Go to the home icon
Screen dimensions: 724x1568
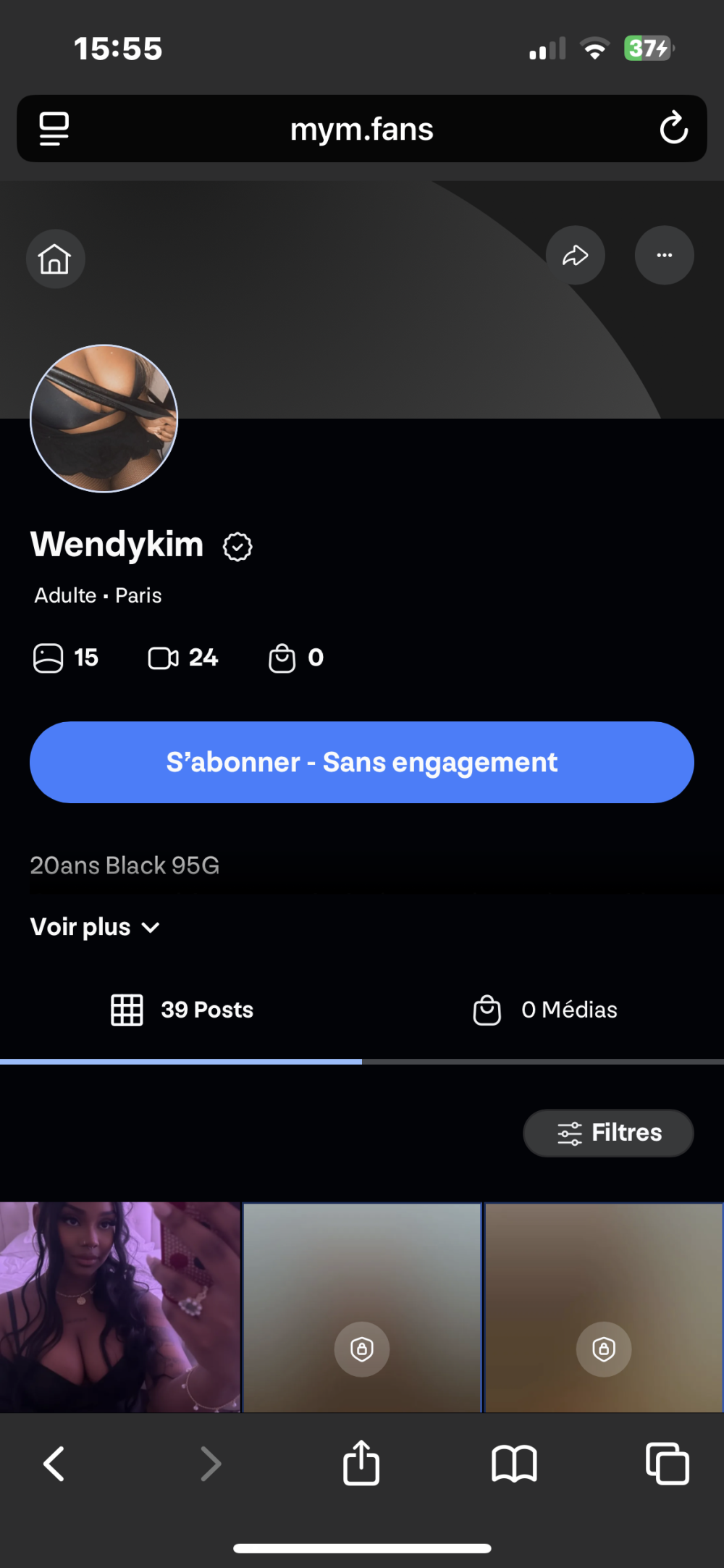tap(55, 259)
